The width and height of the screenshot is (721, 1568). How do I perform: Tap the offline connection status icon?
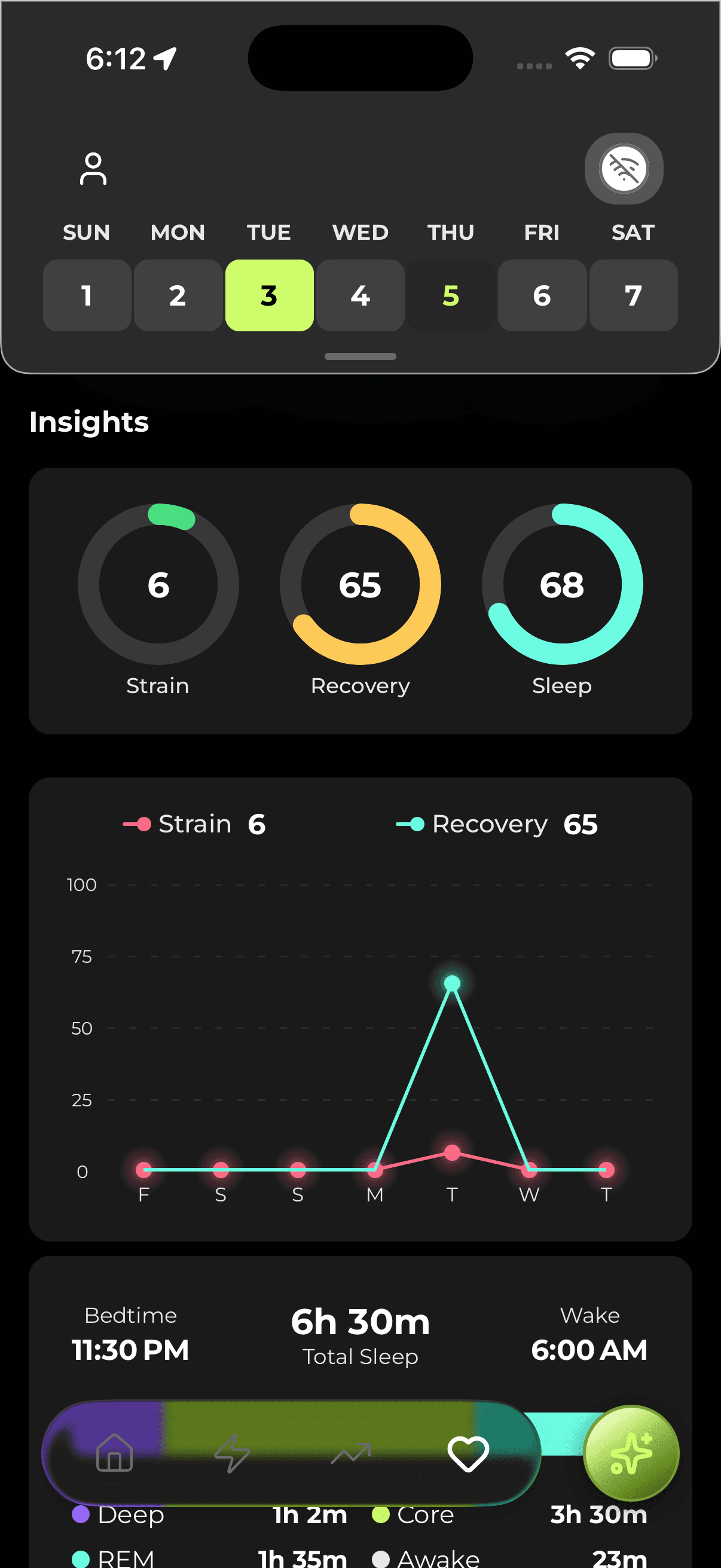click(x=624, y=169)
